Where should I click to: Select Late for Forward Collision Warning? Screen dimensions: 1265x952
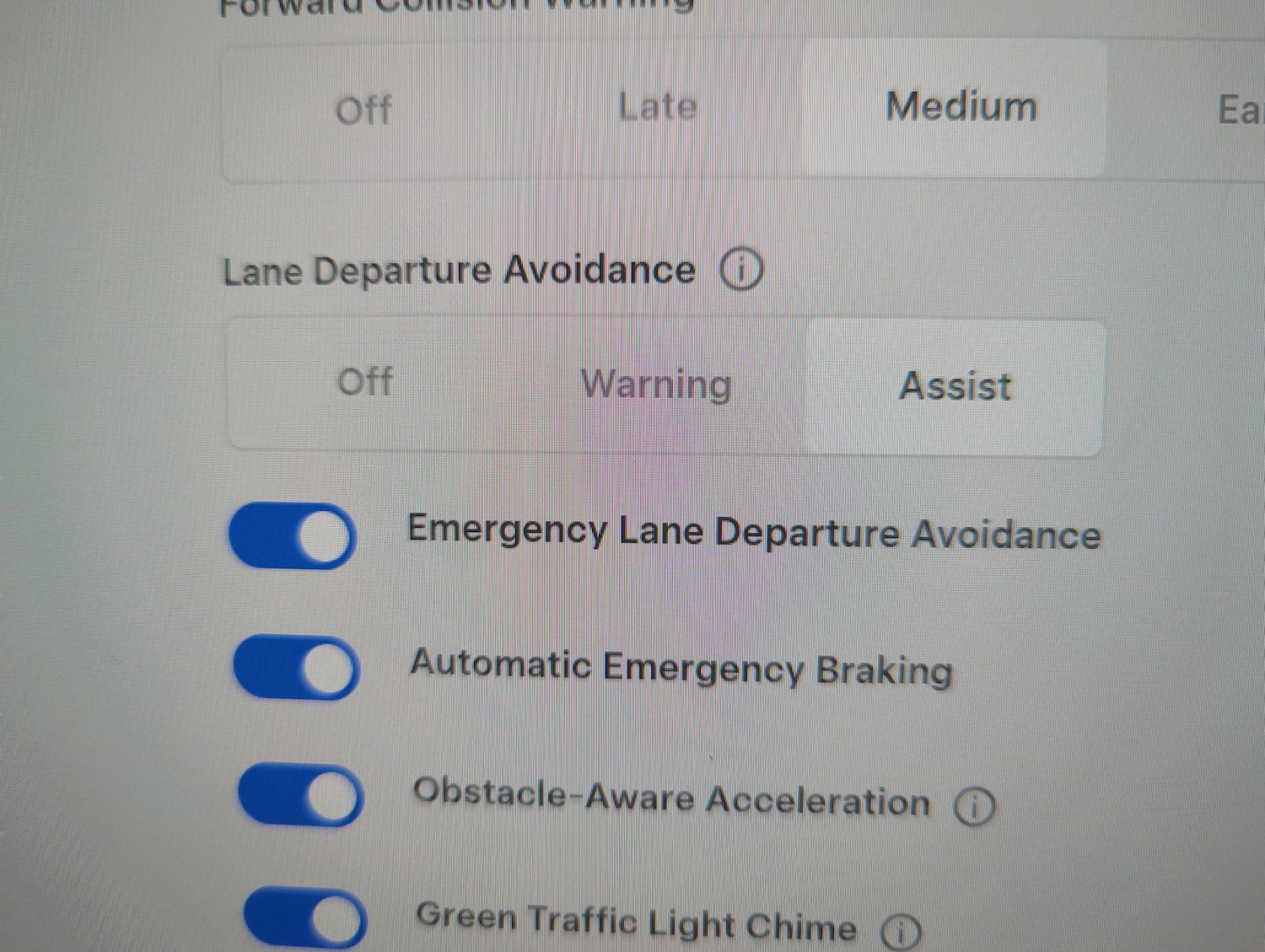(x=658, y=107)
